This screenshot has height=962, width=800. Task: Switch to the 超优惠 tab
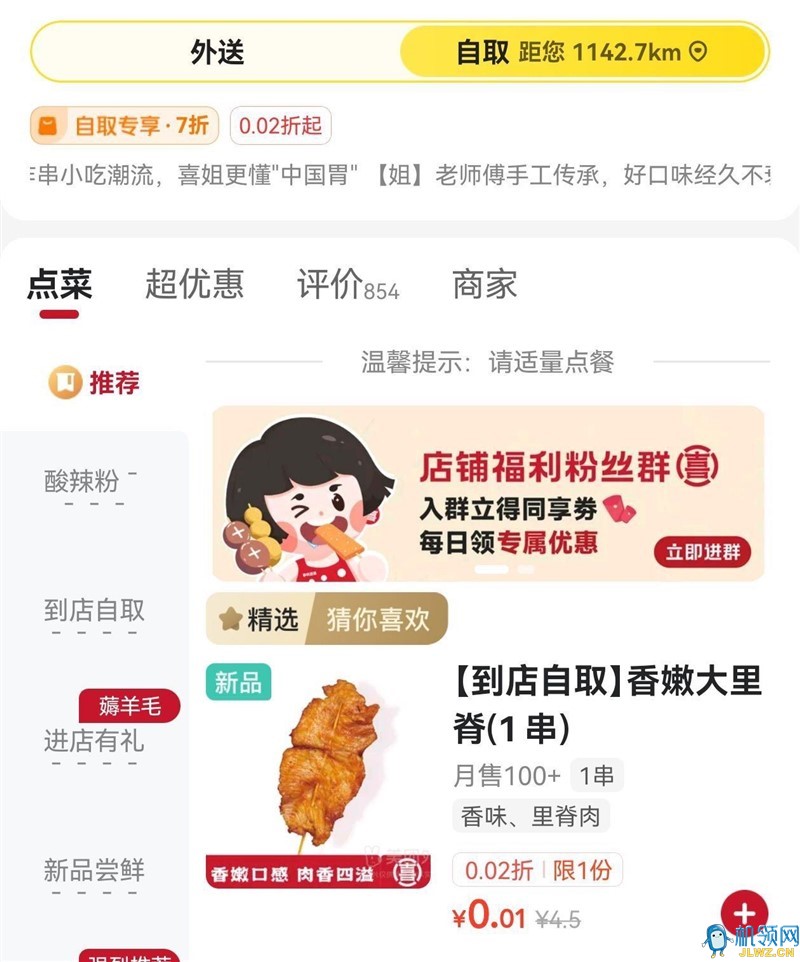click(x=194, y=284)
